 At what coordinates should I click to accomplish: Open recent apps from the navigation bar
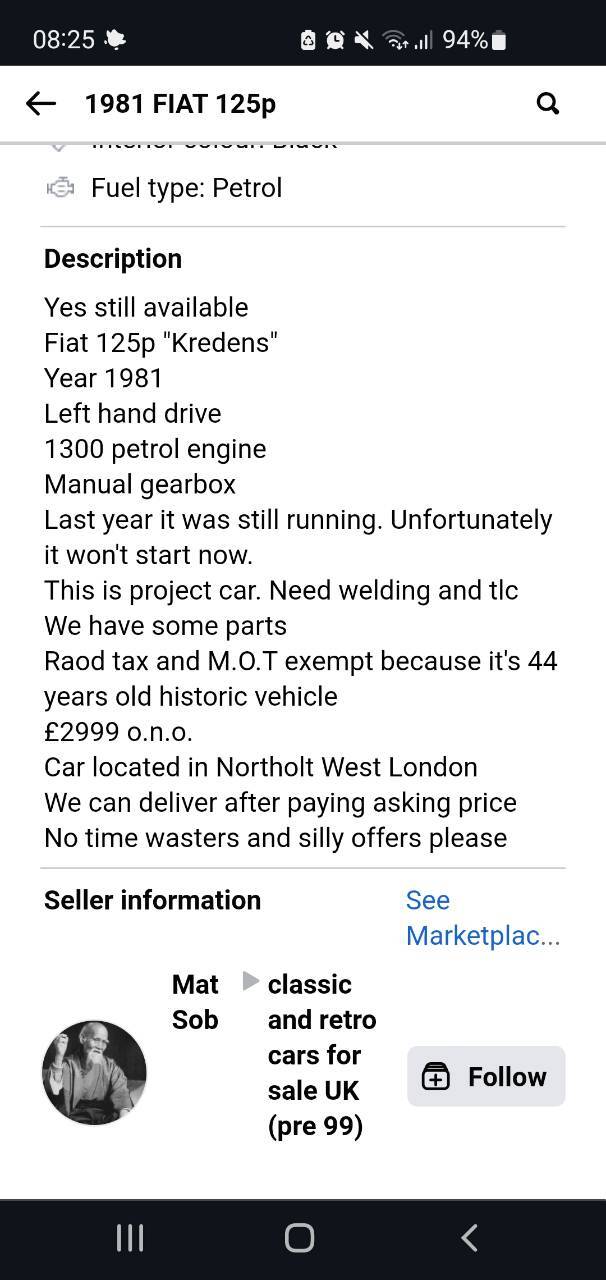click(130, 1238)
